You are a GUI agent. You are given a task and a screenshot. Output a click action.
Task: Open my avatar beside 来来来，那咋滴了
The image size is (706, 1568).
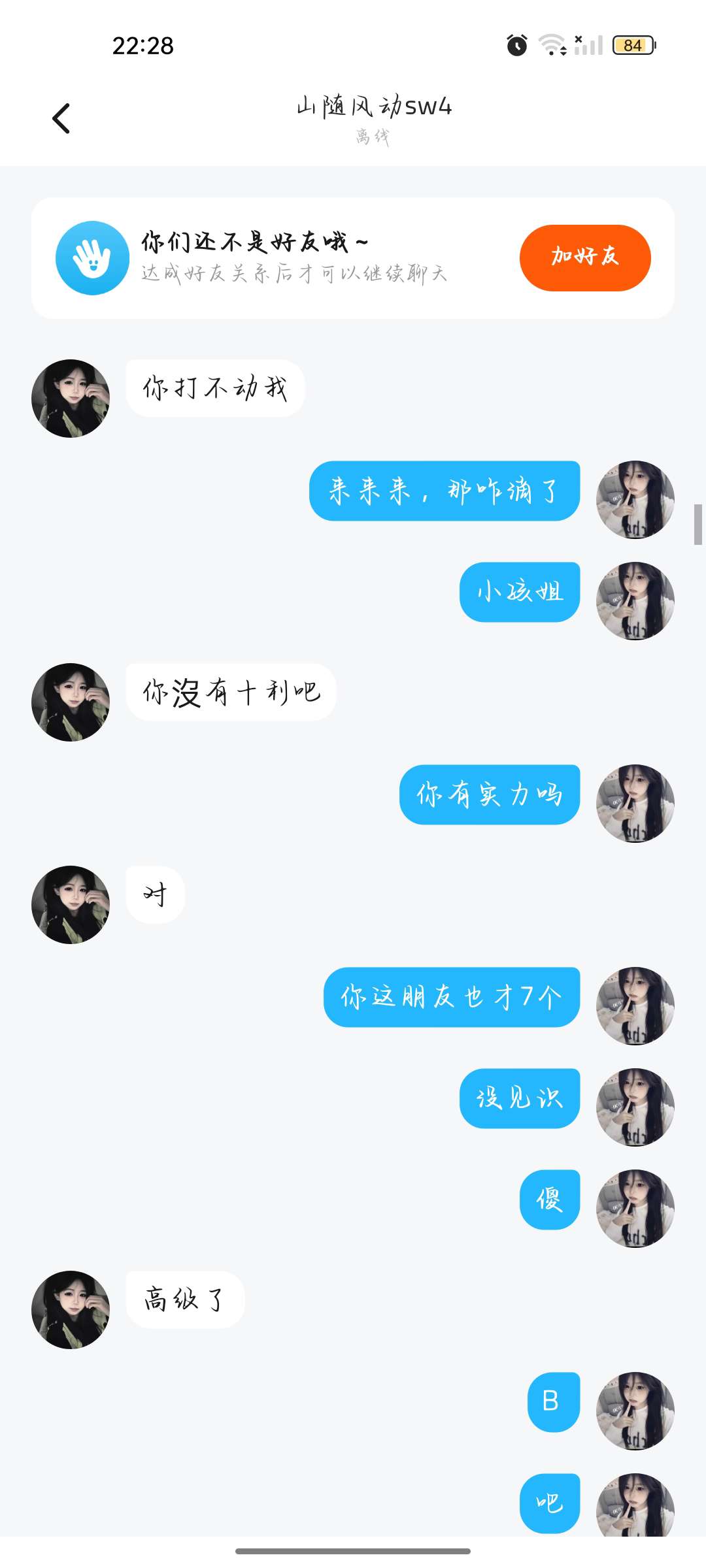[635, 500]
